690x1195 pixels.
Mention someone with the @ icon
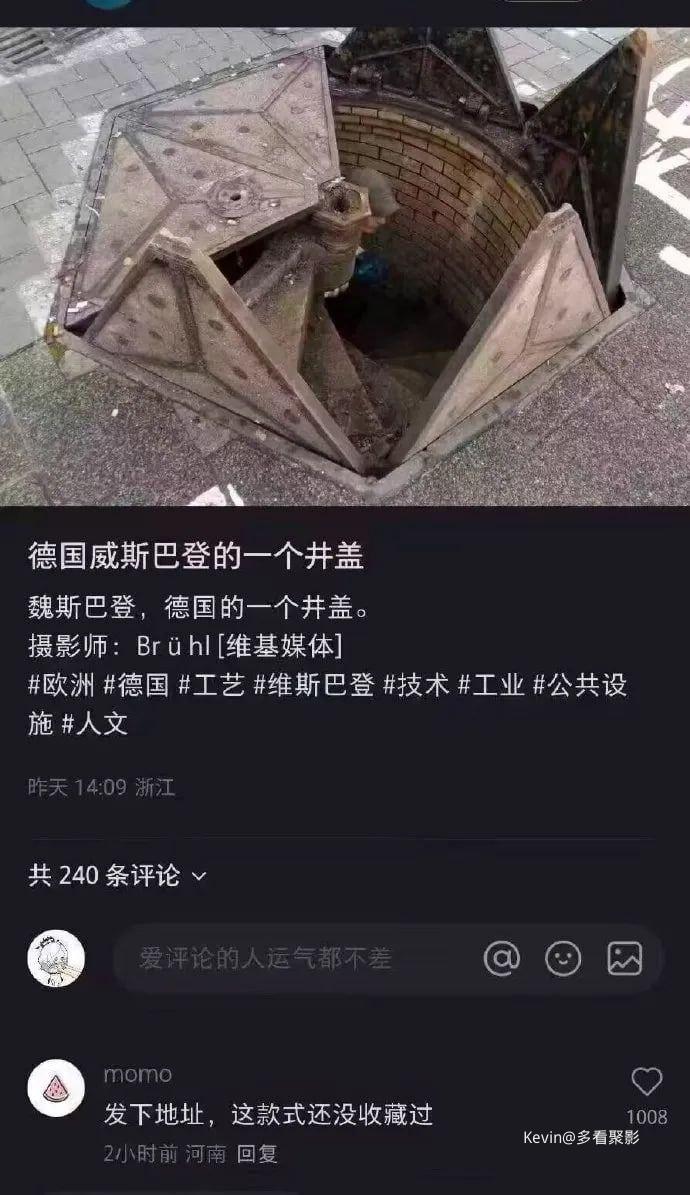[x=501, y=959]
